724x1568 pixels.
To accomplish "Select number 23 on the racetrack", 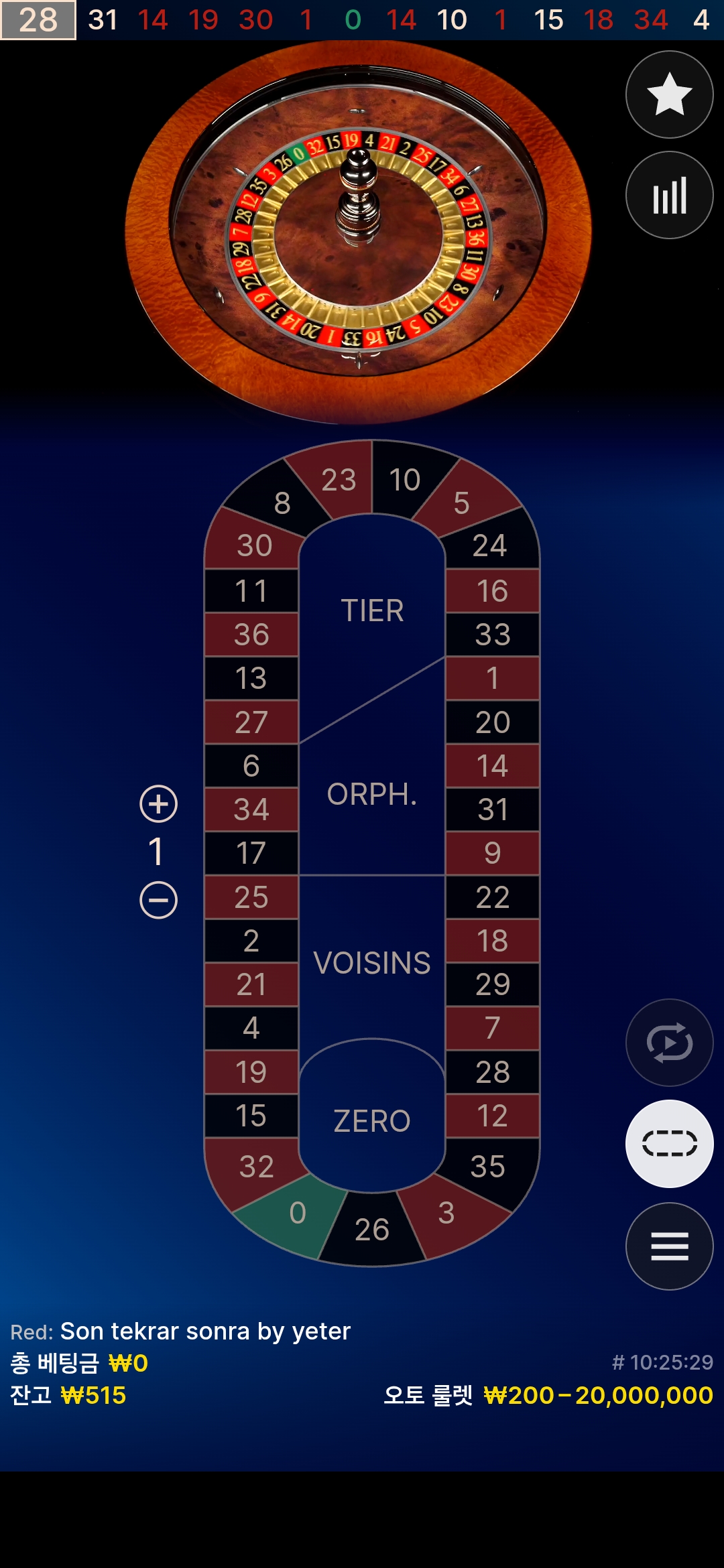I will (339, 480).
